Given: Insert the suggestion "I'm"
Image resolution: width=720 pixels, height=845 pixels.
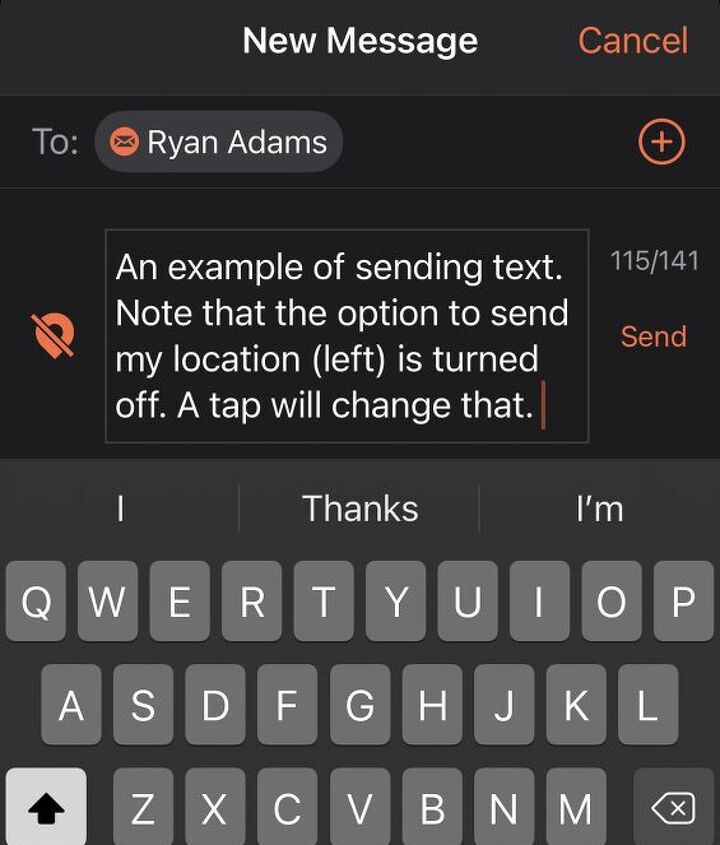Looking at the screenshot, I should 599,508.
